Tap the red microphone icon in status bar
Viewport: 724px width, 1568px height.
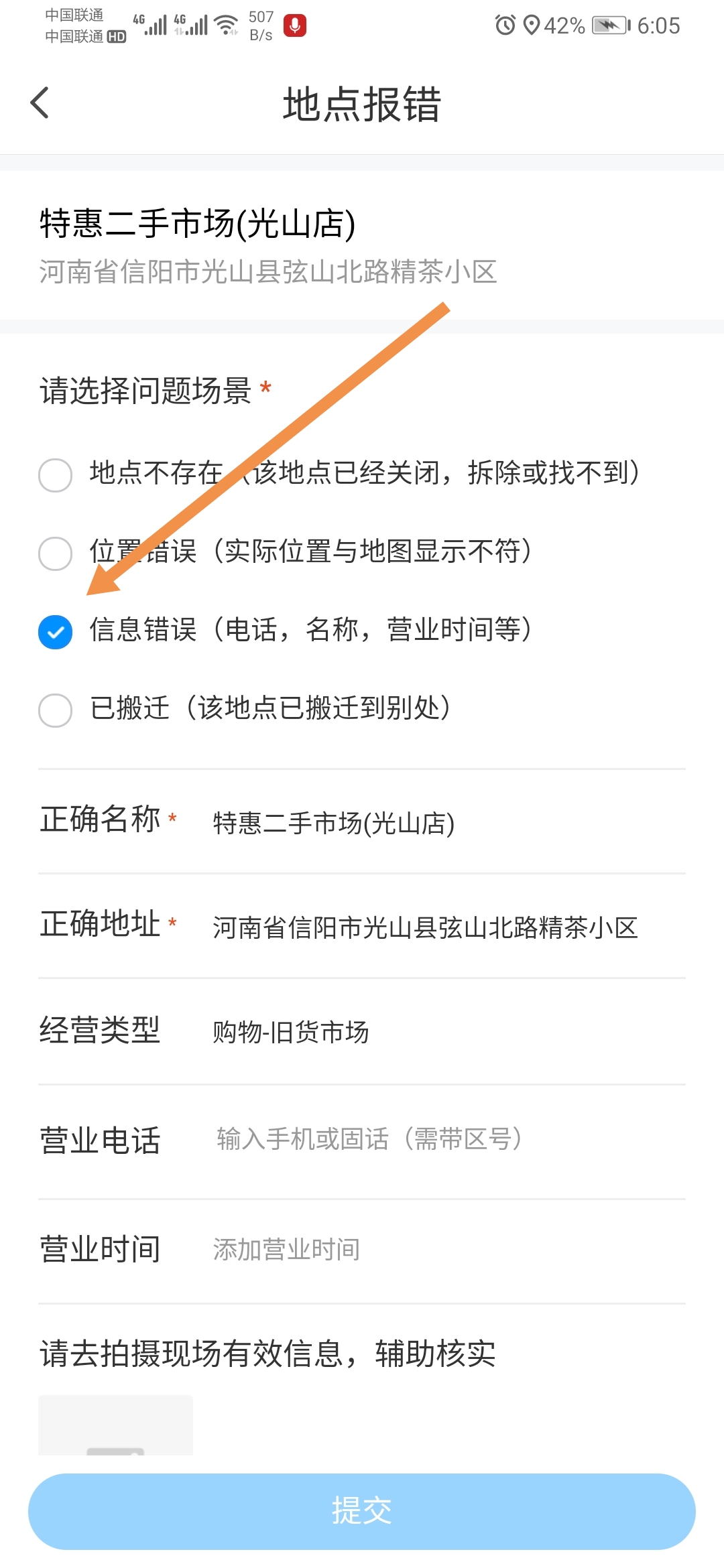296,25
